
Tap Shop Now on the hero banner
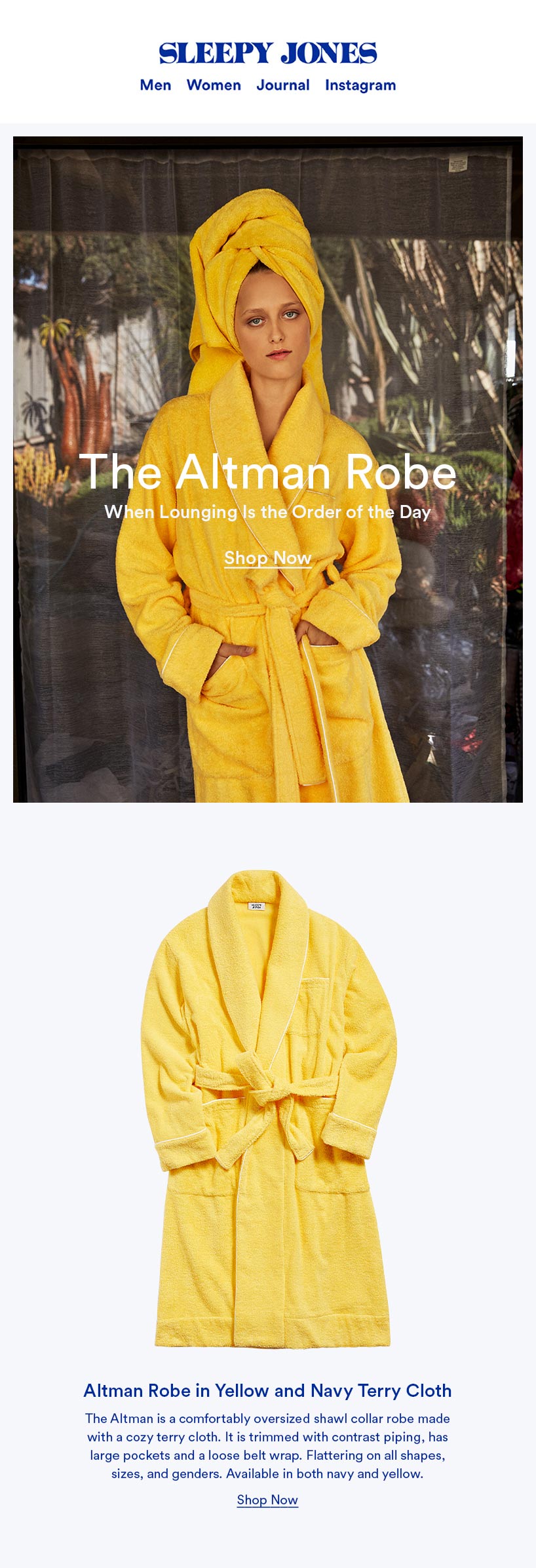point(267,558)
